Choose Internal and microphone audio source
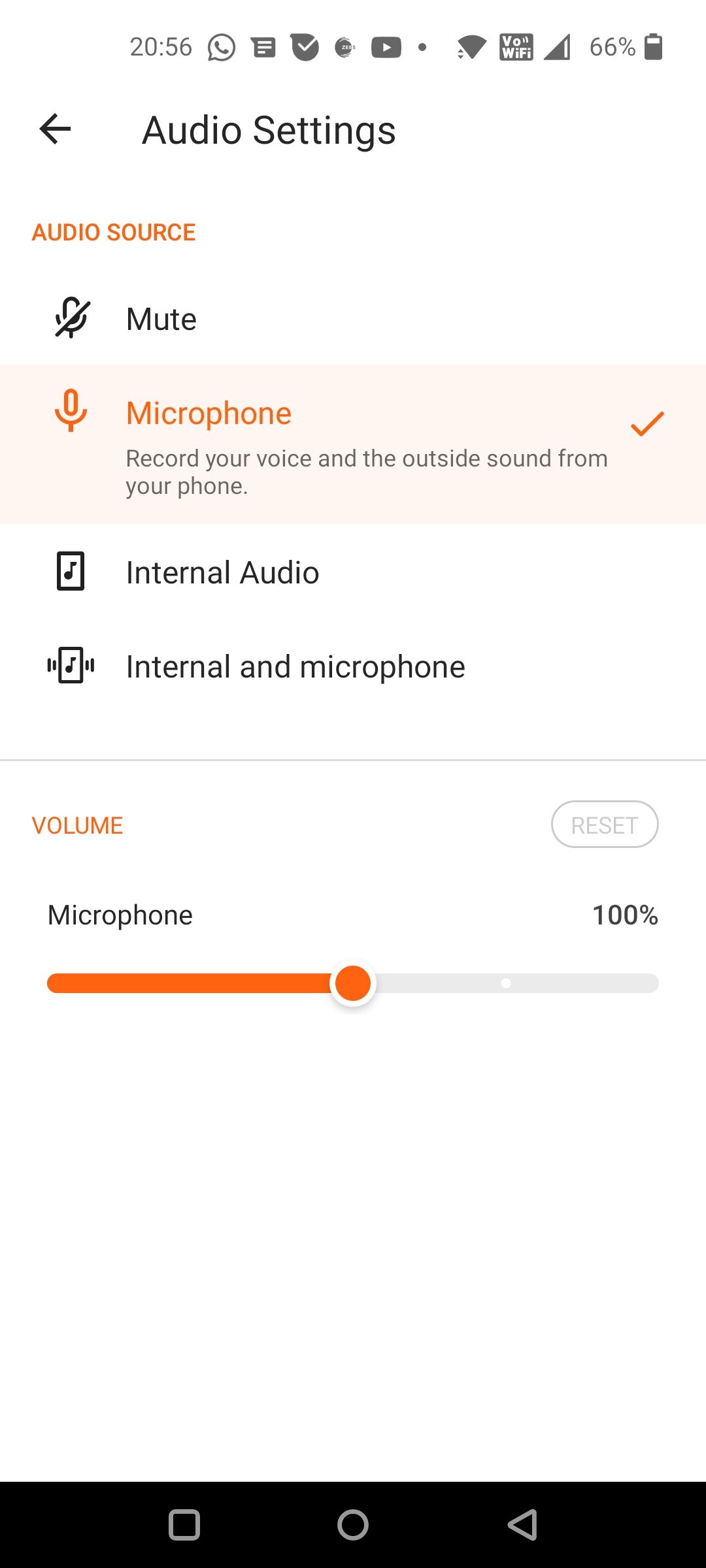The height and width of the screenshot is (1568, 706). pyautogui.click(x=295, y=666)
